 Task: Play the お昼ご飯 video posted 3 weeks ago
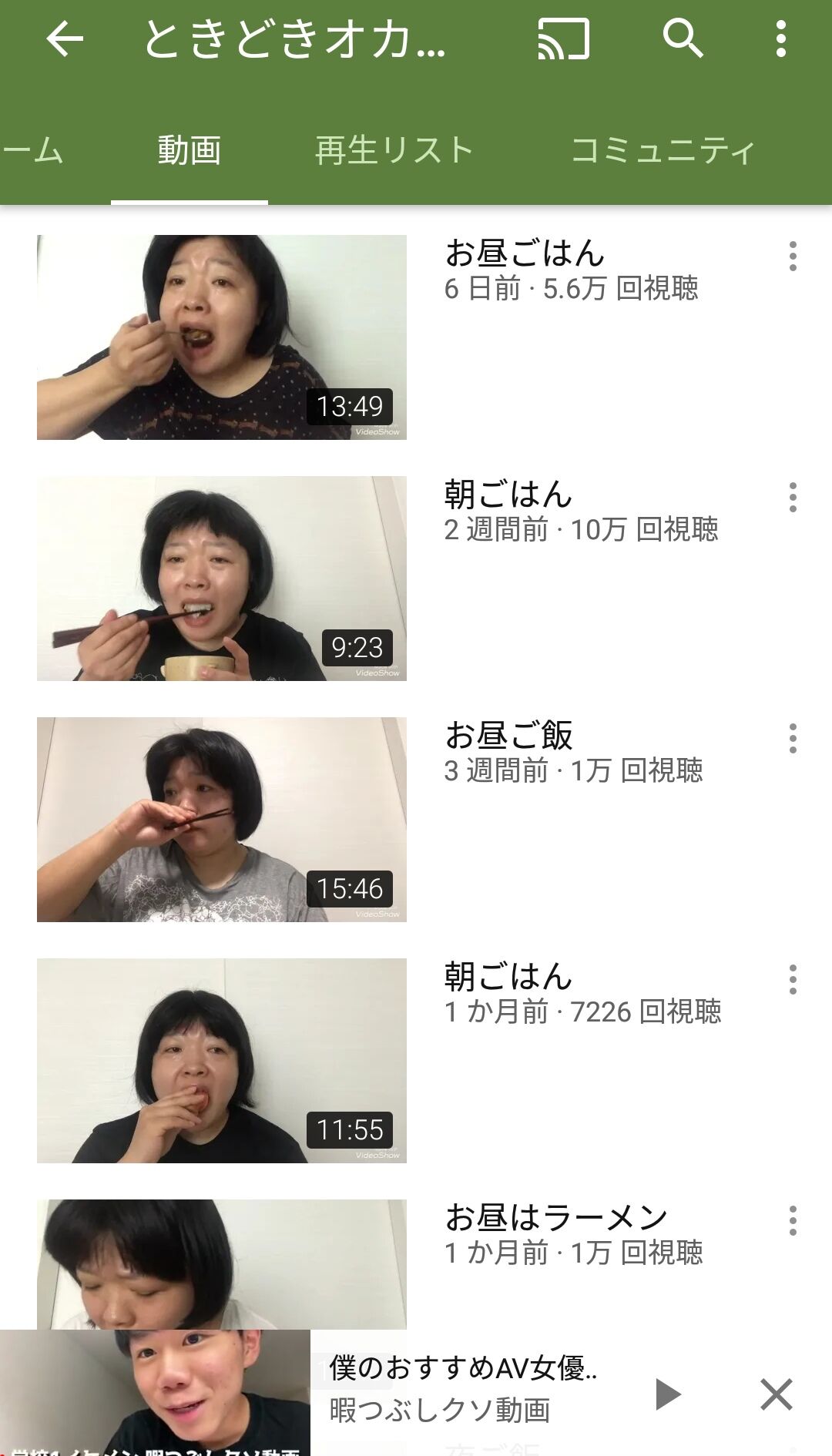[222, 820]
